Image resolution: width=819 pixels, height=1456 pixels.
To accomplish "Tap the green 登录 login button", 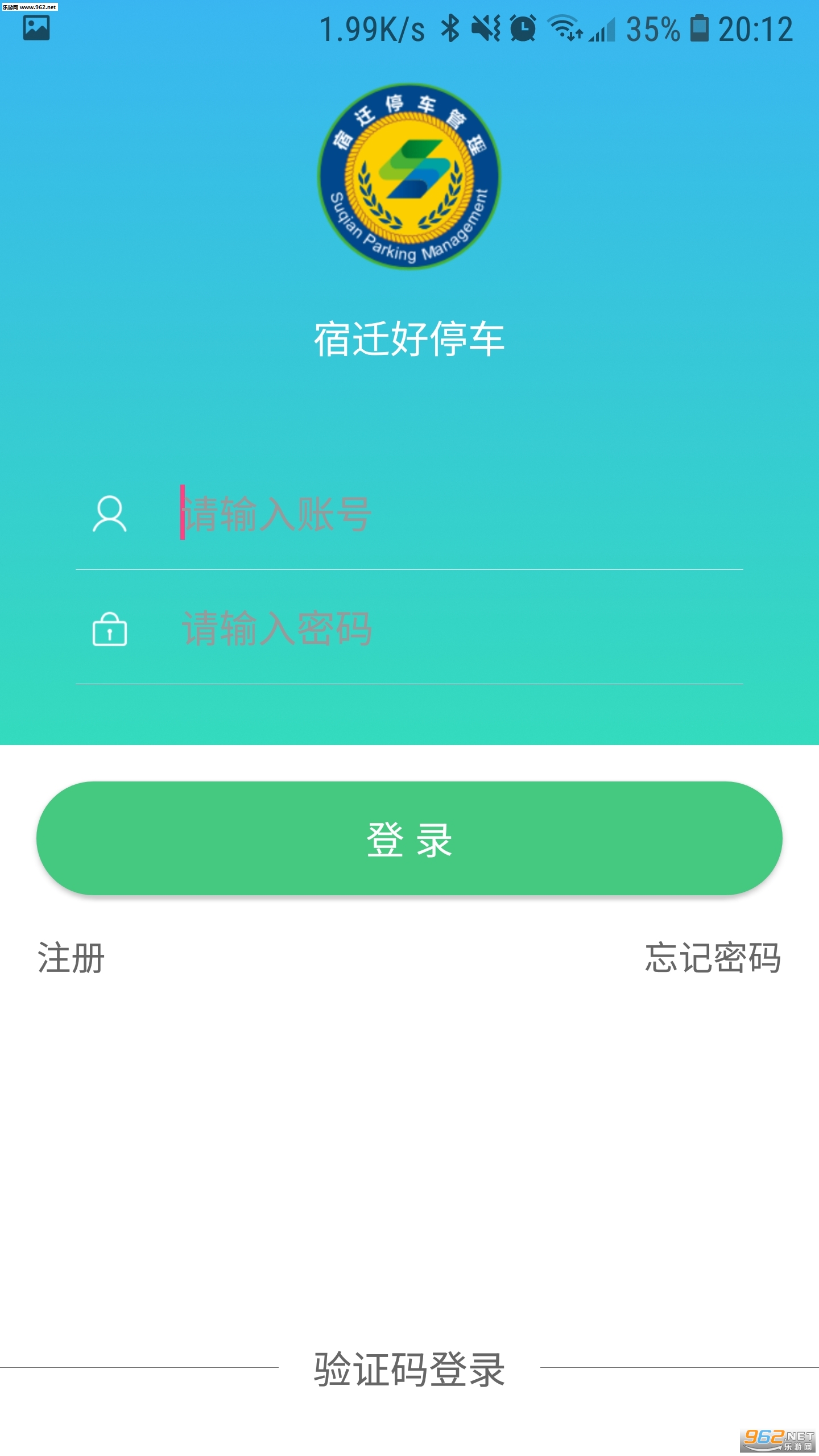I will click(409, 838).
